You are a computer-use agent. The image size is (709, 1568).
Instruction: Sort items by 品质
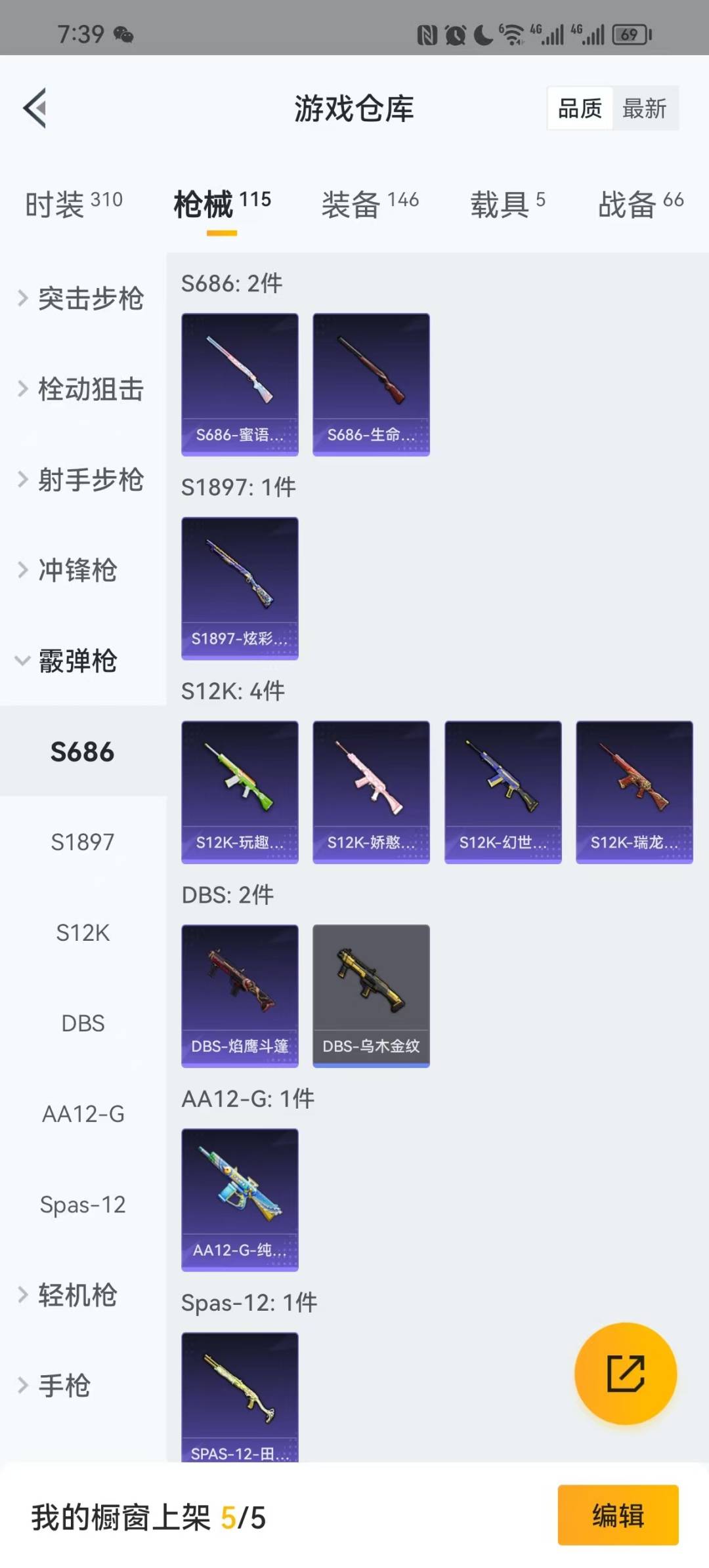[x=580, y=108]
